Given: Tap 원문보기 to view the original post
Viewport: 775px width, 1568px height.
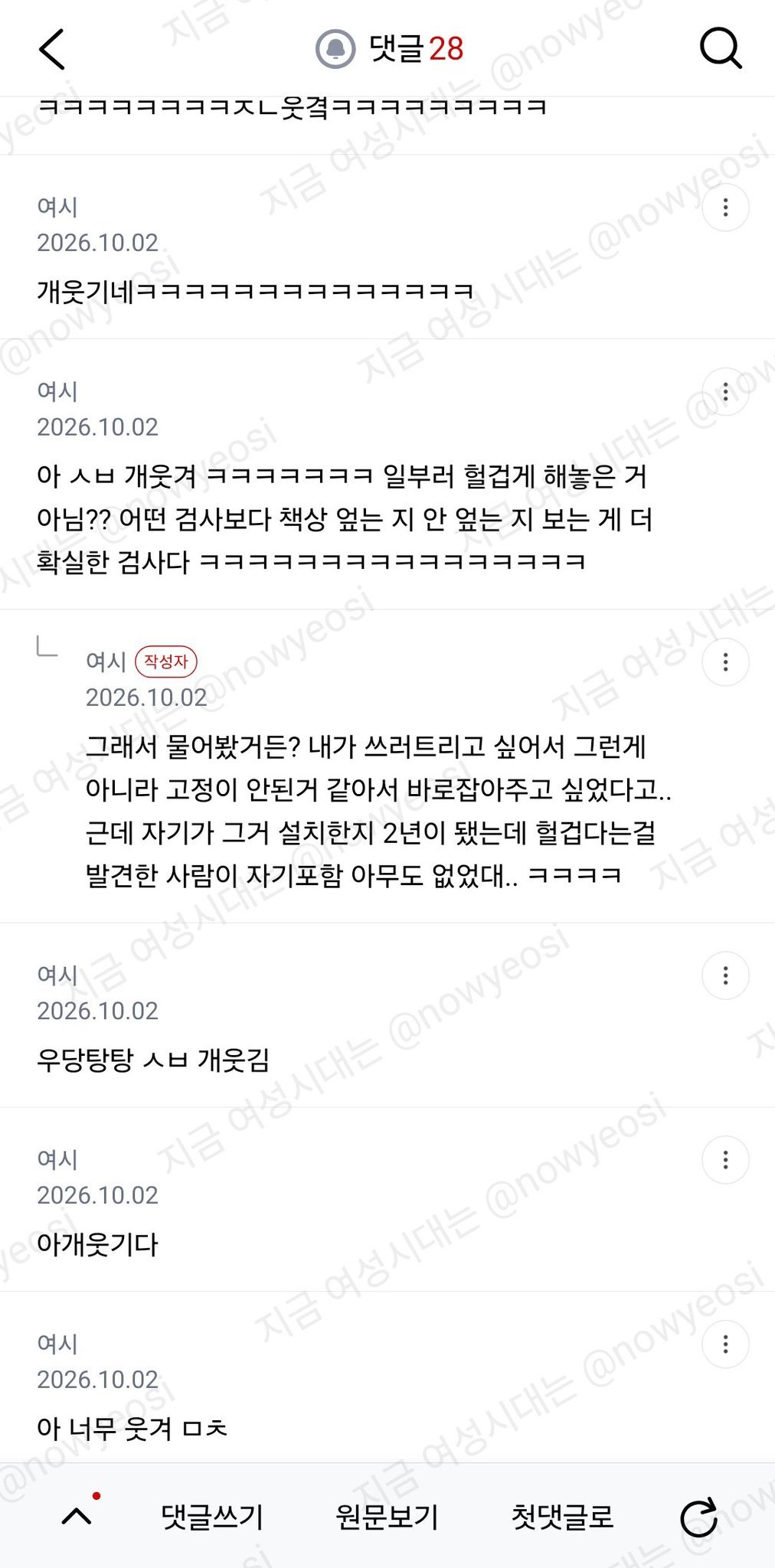Looking at the screenshot, I should (387, 1517).
